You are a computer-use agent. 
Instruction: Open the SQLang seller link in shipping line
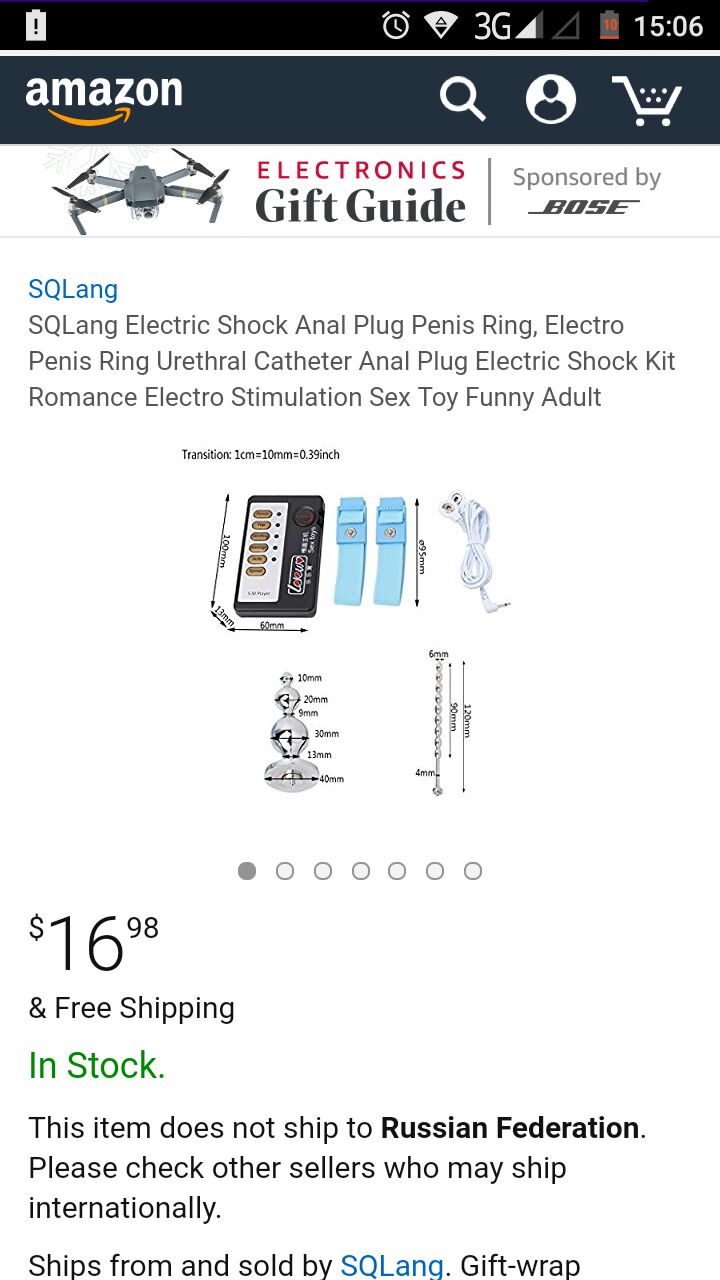[391, 1265]
